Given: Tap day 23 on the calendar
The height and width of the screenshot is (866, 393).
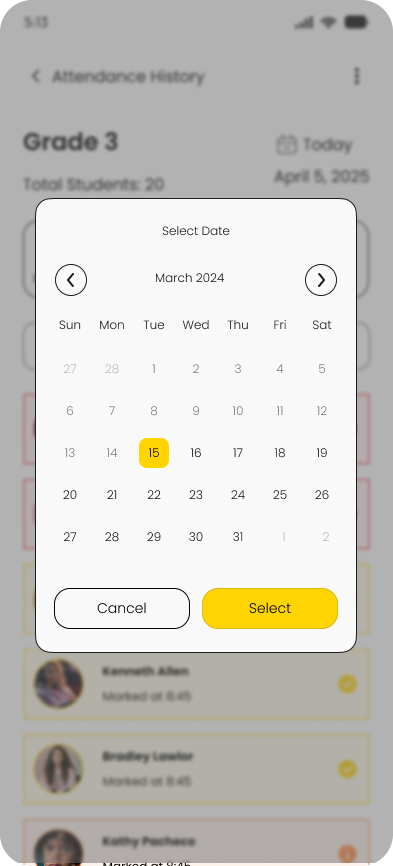Looking at the screenshot, I should pyautogui.click(x=196, y=495).
